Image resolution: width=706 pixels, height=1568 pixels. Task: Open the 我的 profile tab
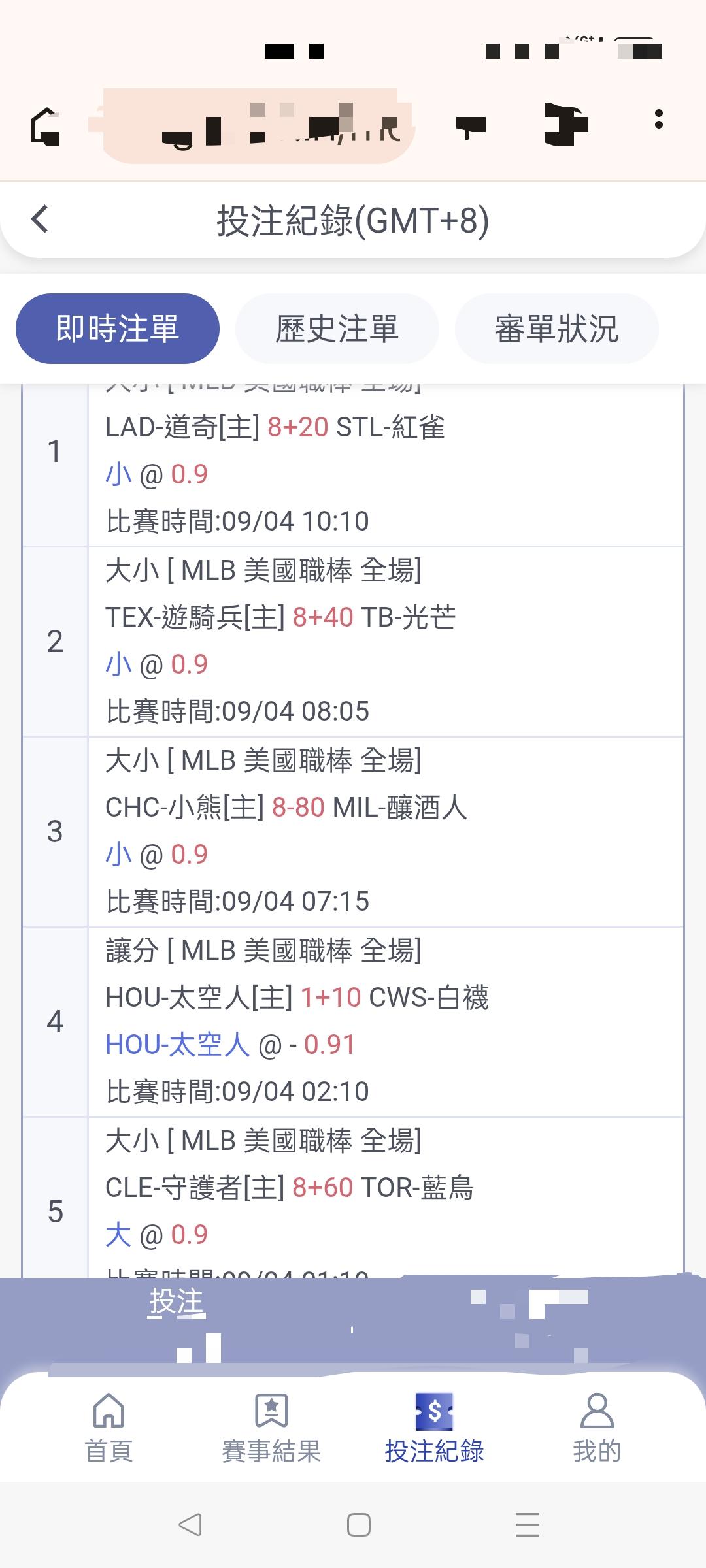(597, 1428)
